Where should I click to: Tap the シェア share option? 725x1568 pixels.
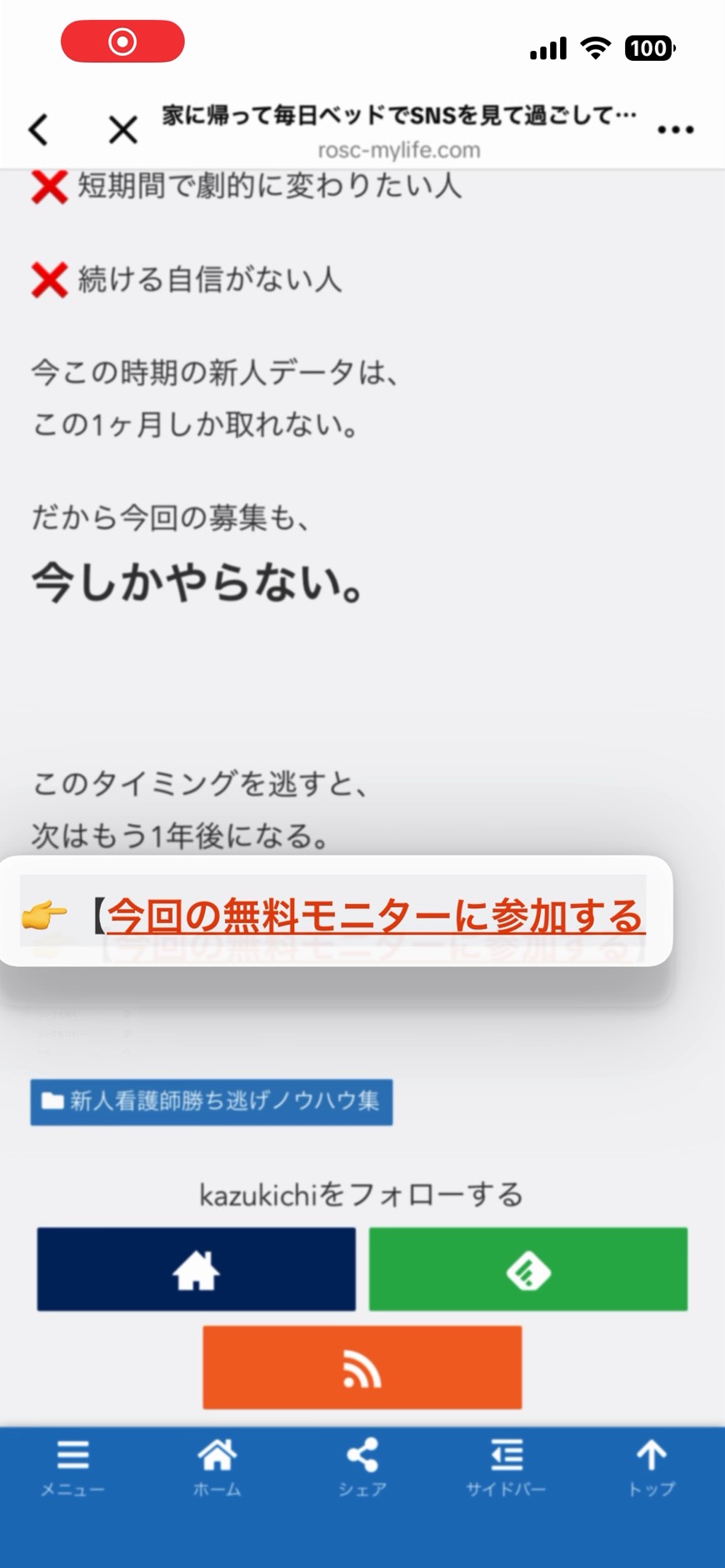(x=362, y=1468)
